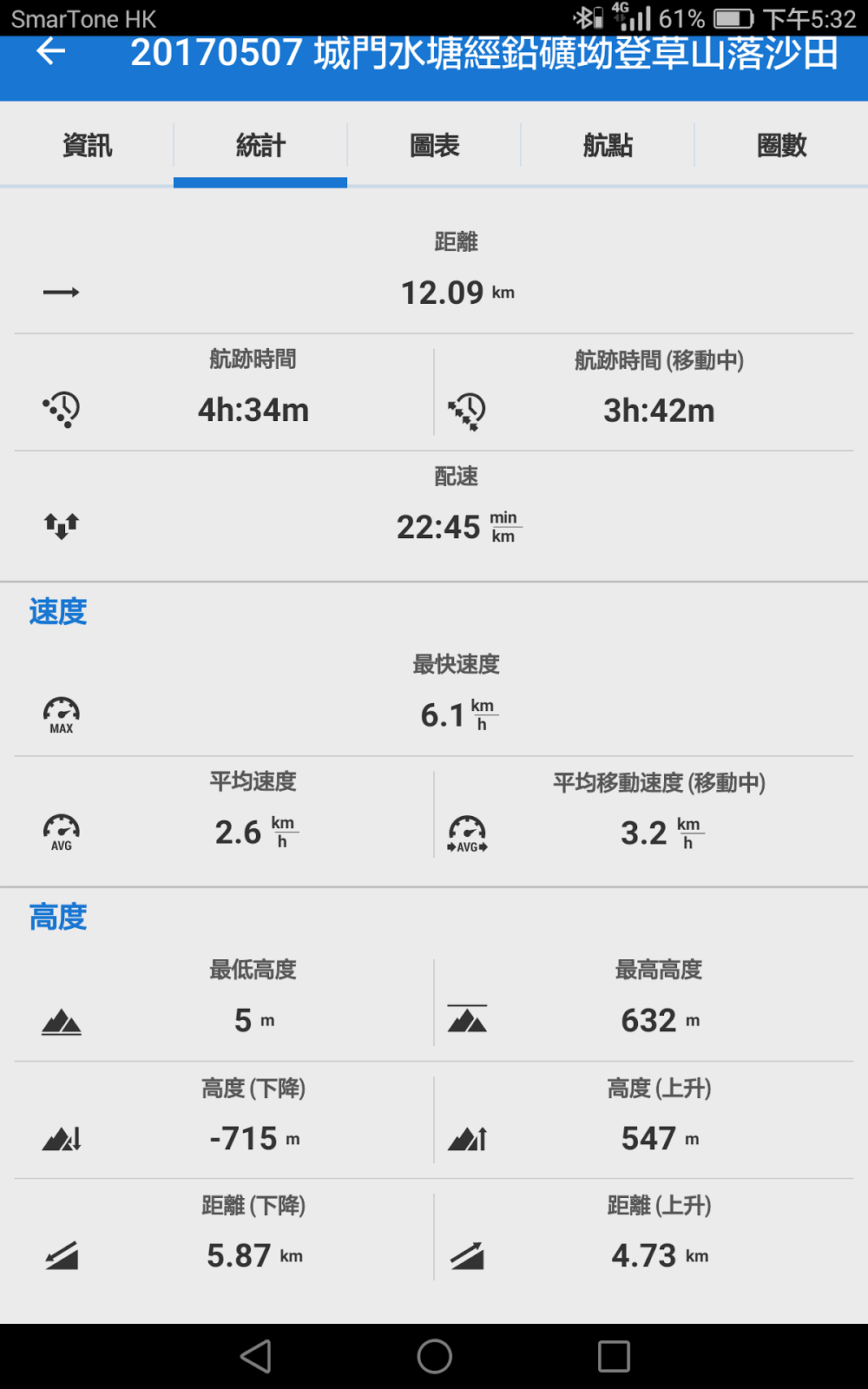View the 圈數 tab
Viewport: 868px width, 1389px height.
[x=781, y=145]
